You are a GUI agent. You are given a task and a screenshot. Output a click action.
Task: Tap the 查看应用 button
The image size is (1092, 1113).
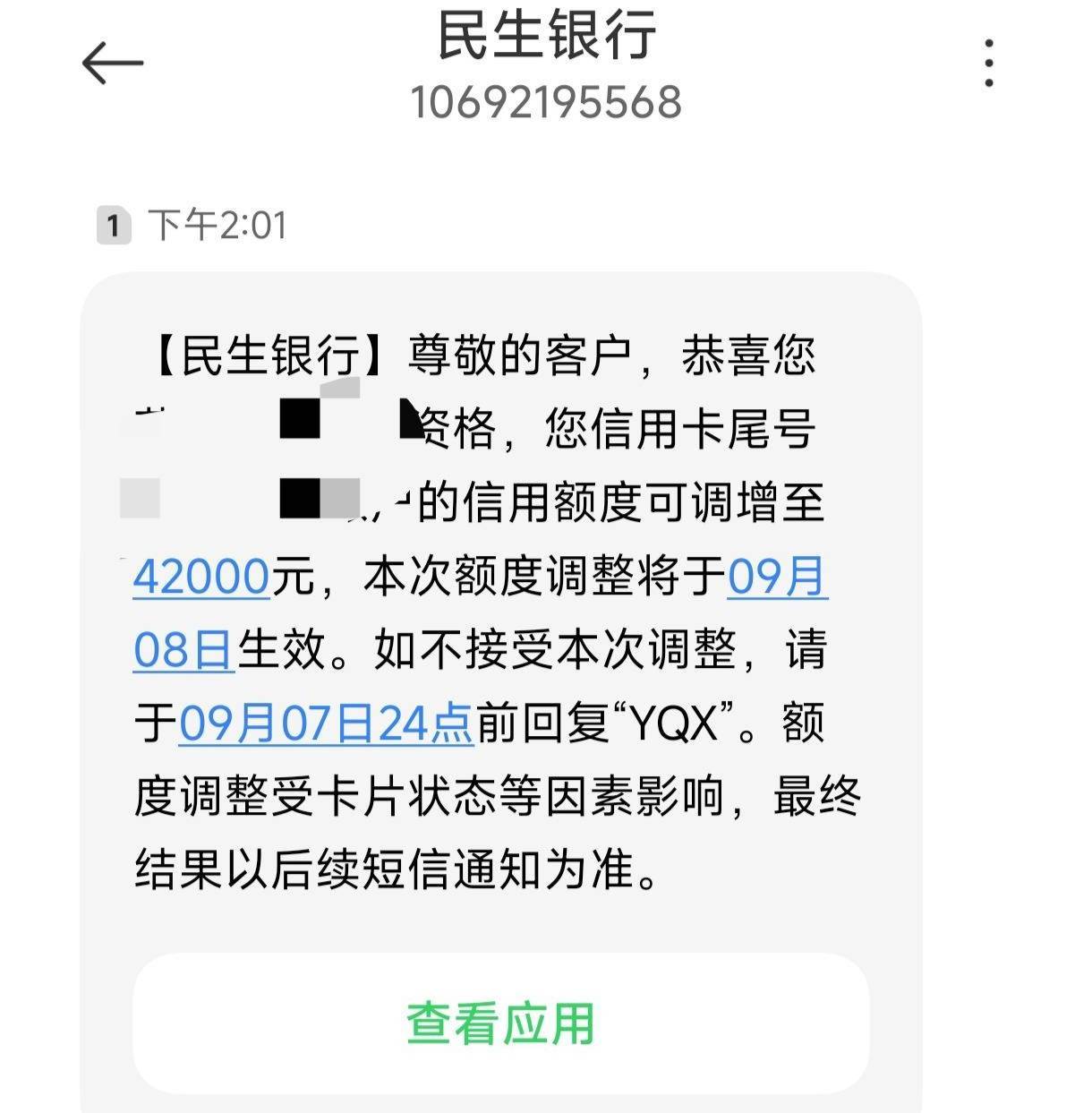[500, 1023]
